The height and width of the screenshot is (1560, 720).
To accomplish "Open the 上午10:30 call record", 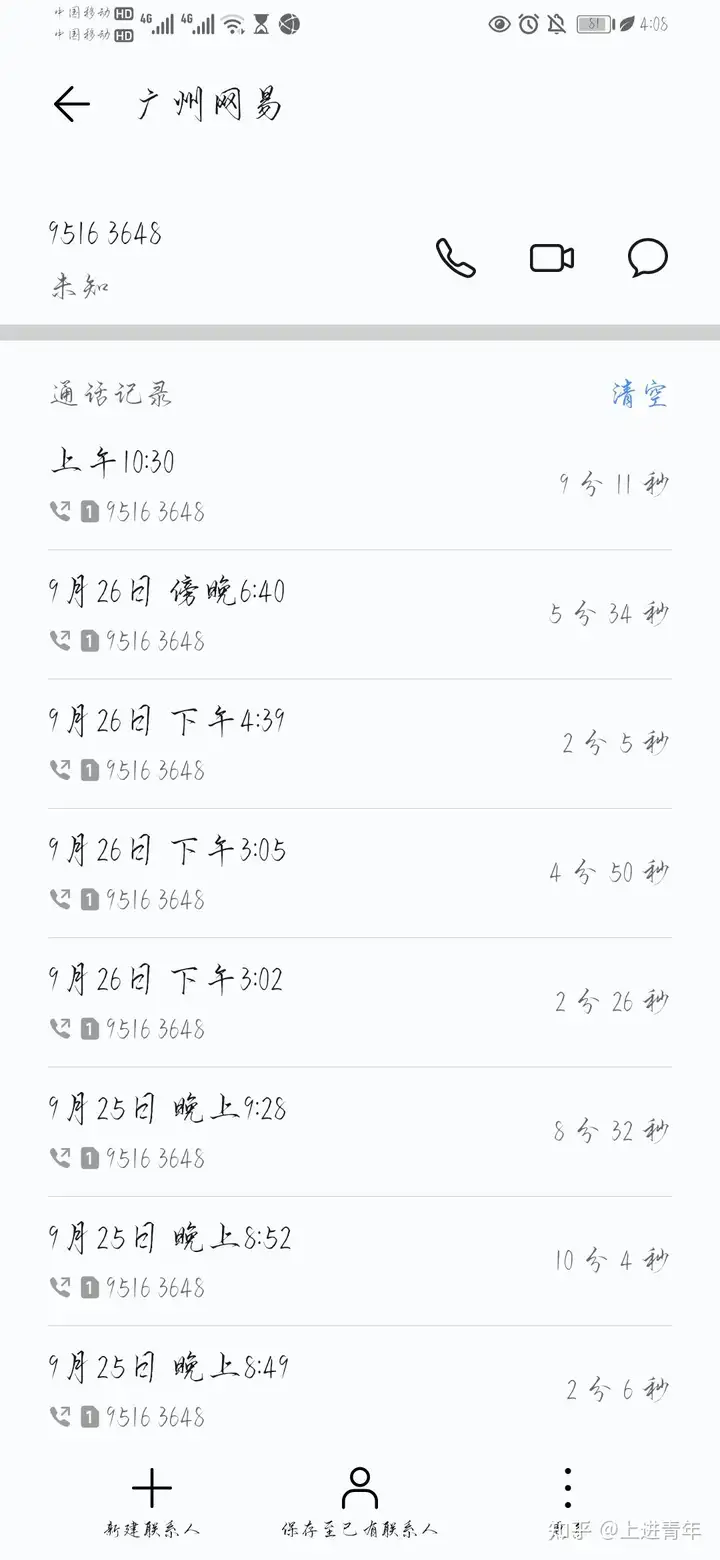I will pyautogui.click(x=360, y=485).
